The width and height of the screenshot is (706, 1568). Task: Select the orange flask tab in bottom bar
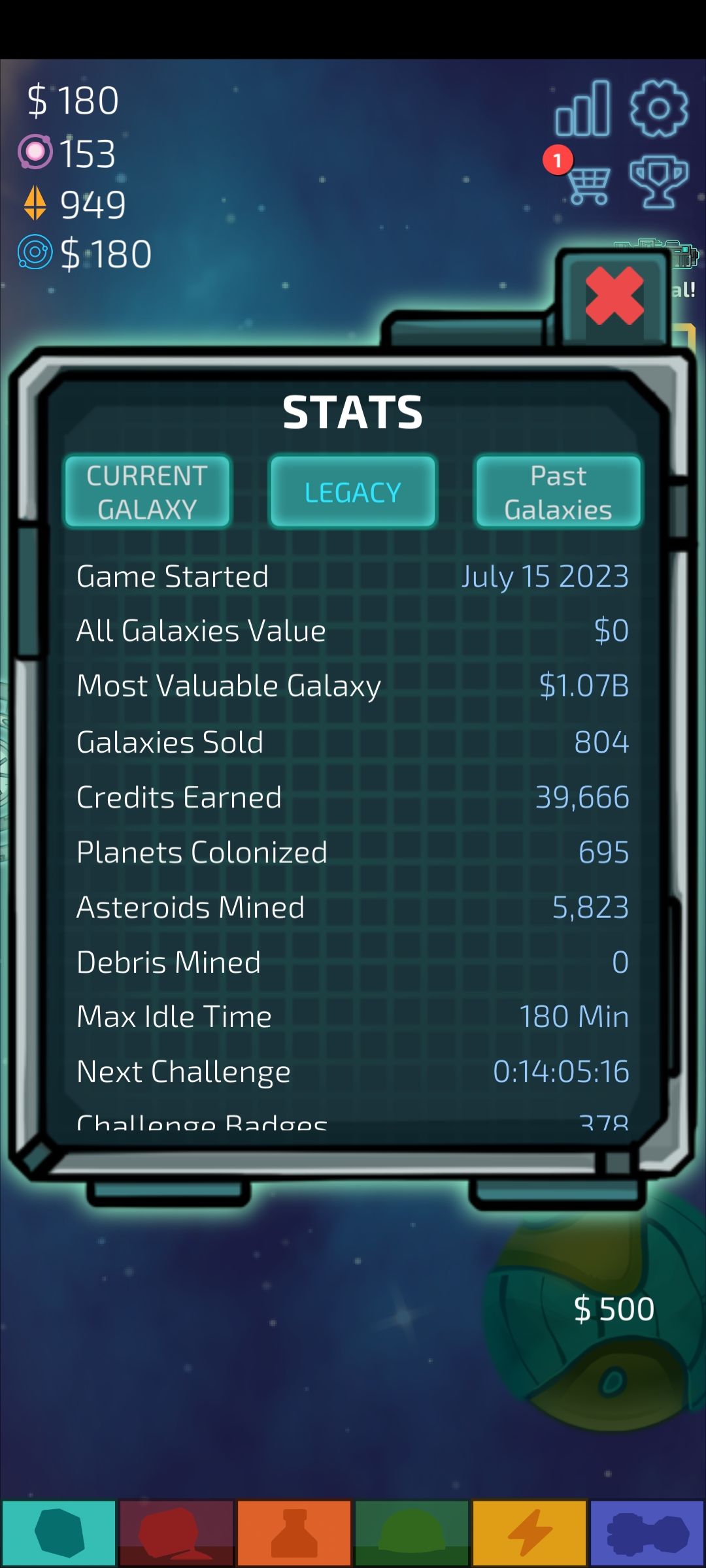[294, 1533]
